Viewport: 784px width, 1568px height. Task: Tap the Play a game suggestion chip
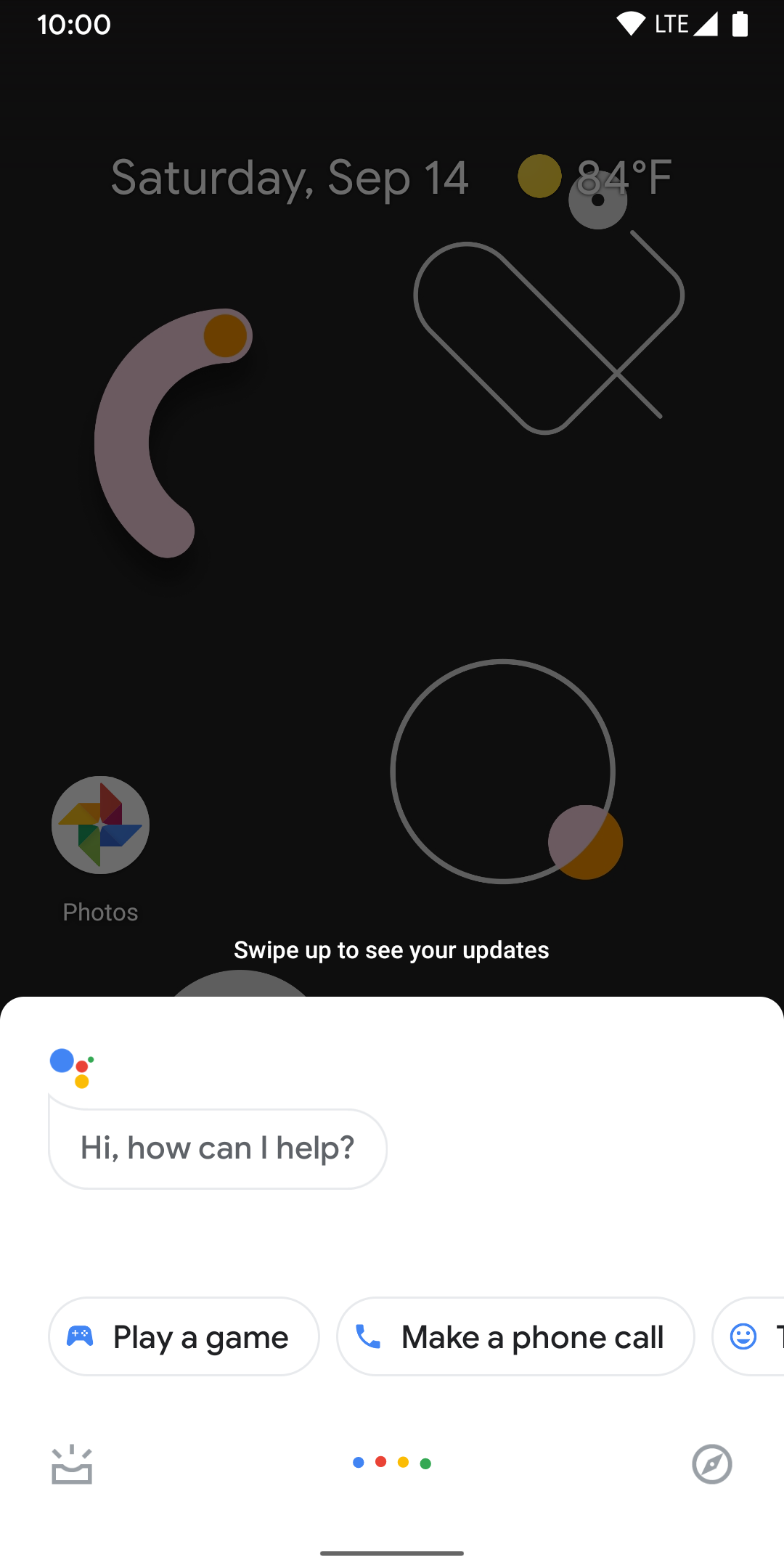[x=184, y=1336]
